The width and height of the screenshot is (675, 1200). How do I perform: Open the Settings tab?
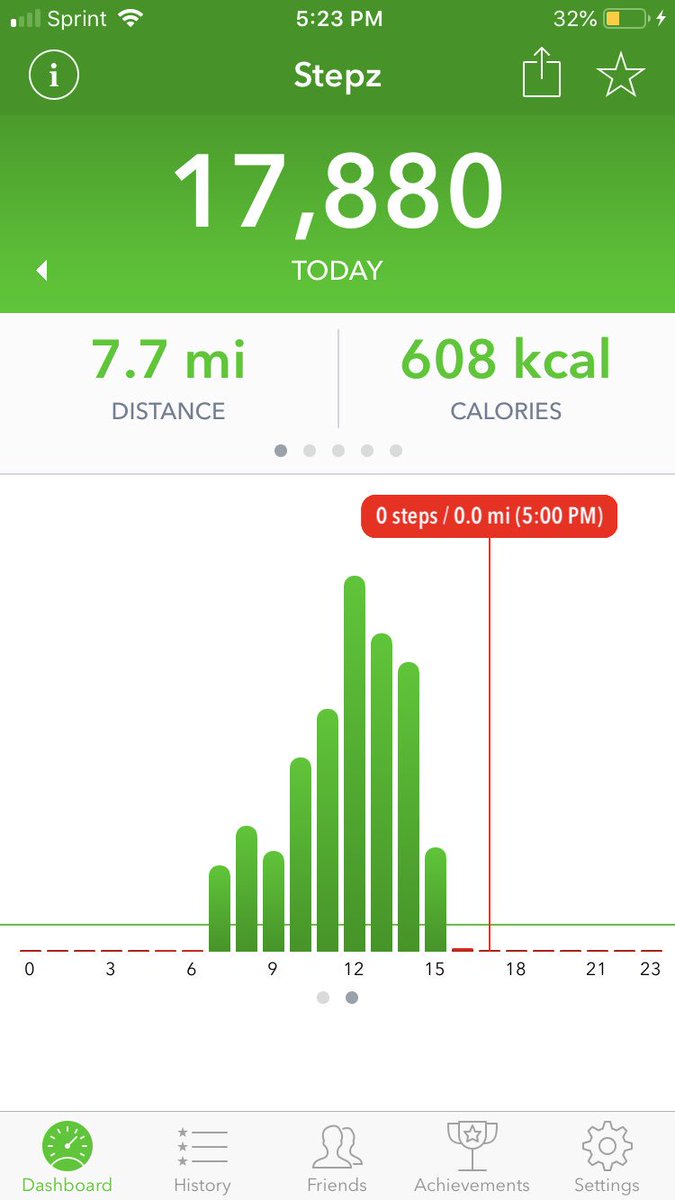pos(607,1157)
